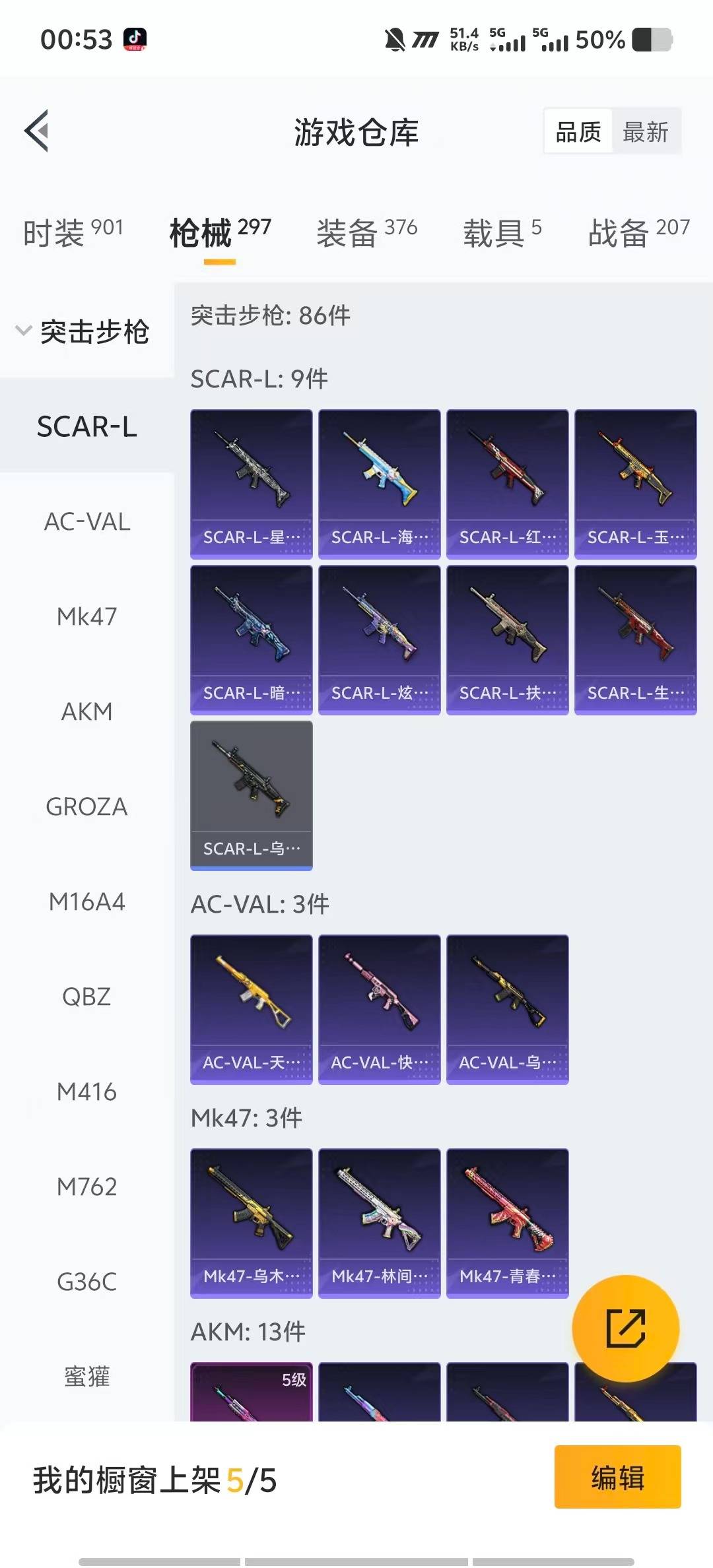
Task: Tap the 编辑 button
Action: [x=617, y=1477]
